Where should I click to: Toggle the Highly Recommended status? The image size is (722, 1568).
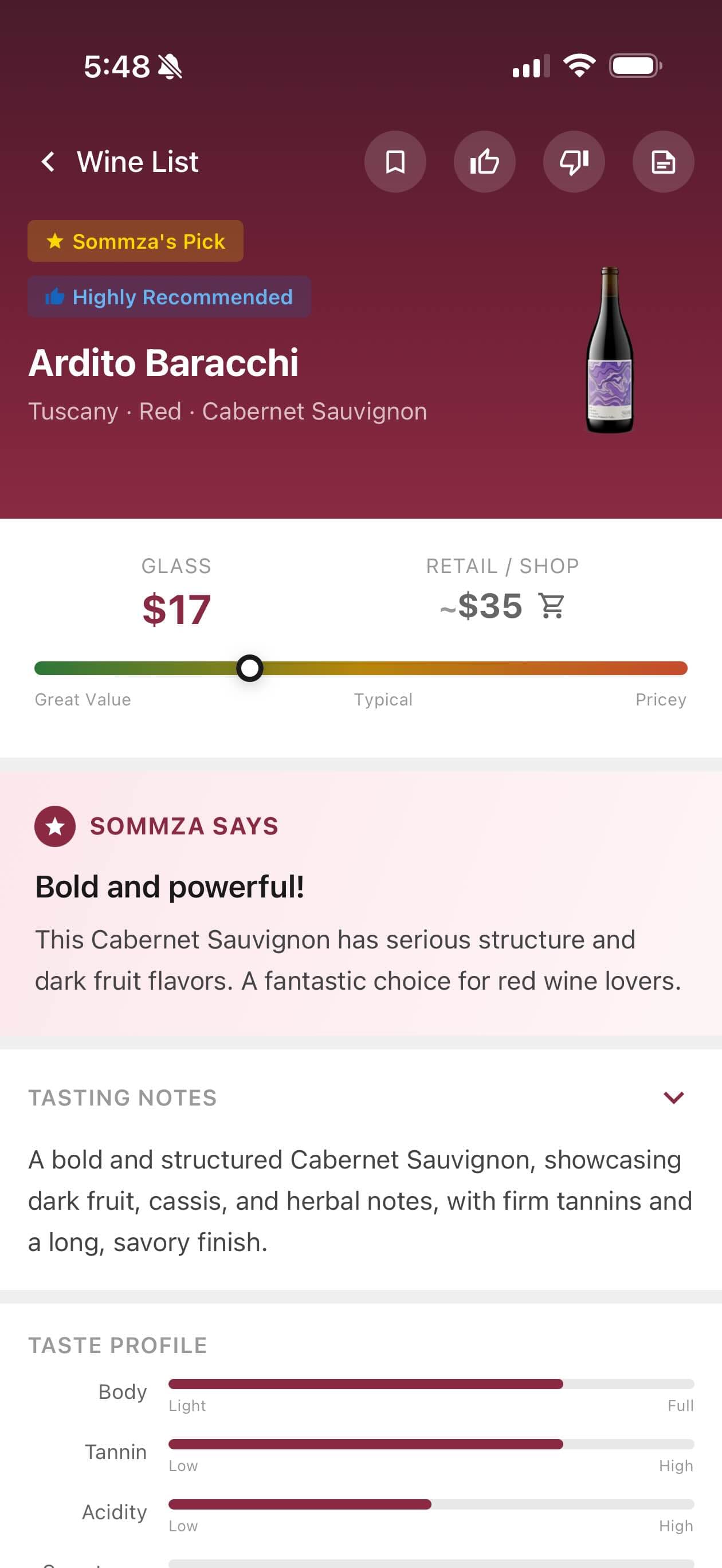[x=169, y=297]
